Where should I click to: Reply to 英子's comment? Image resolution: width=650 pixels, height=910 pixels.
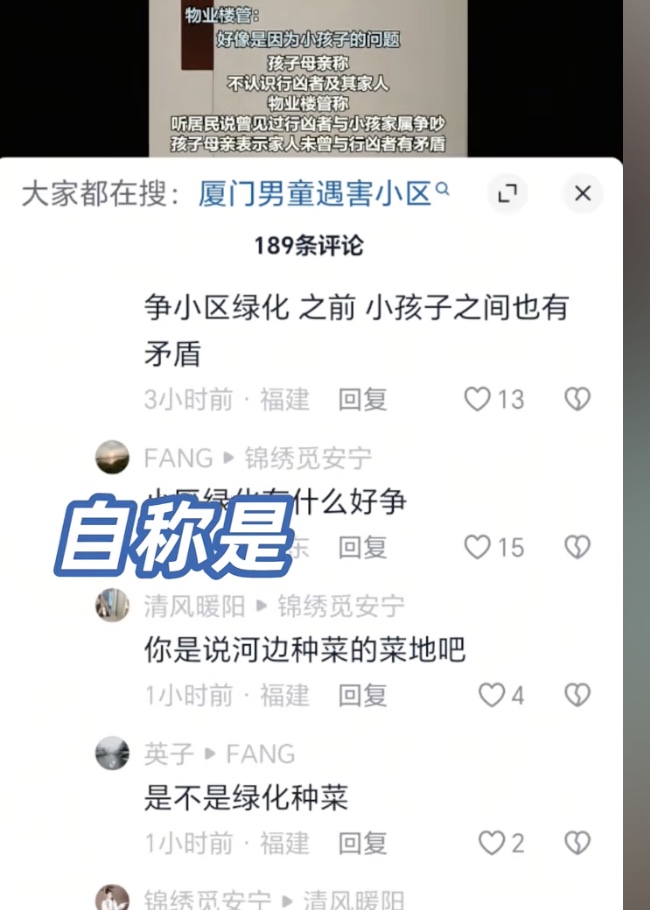pos(362,842)
